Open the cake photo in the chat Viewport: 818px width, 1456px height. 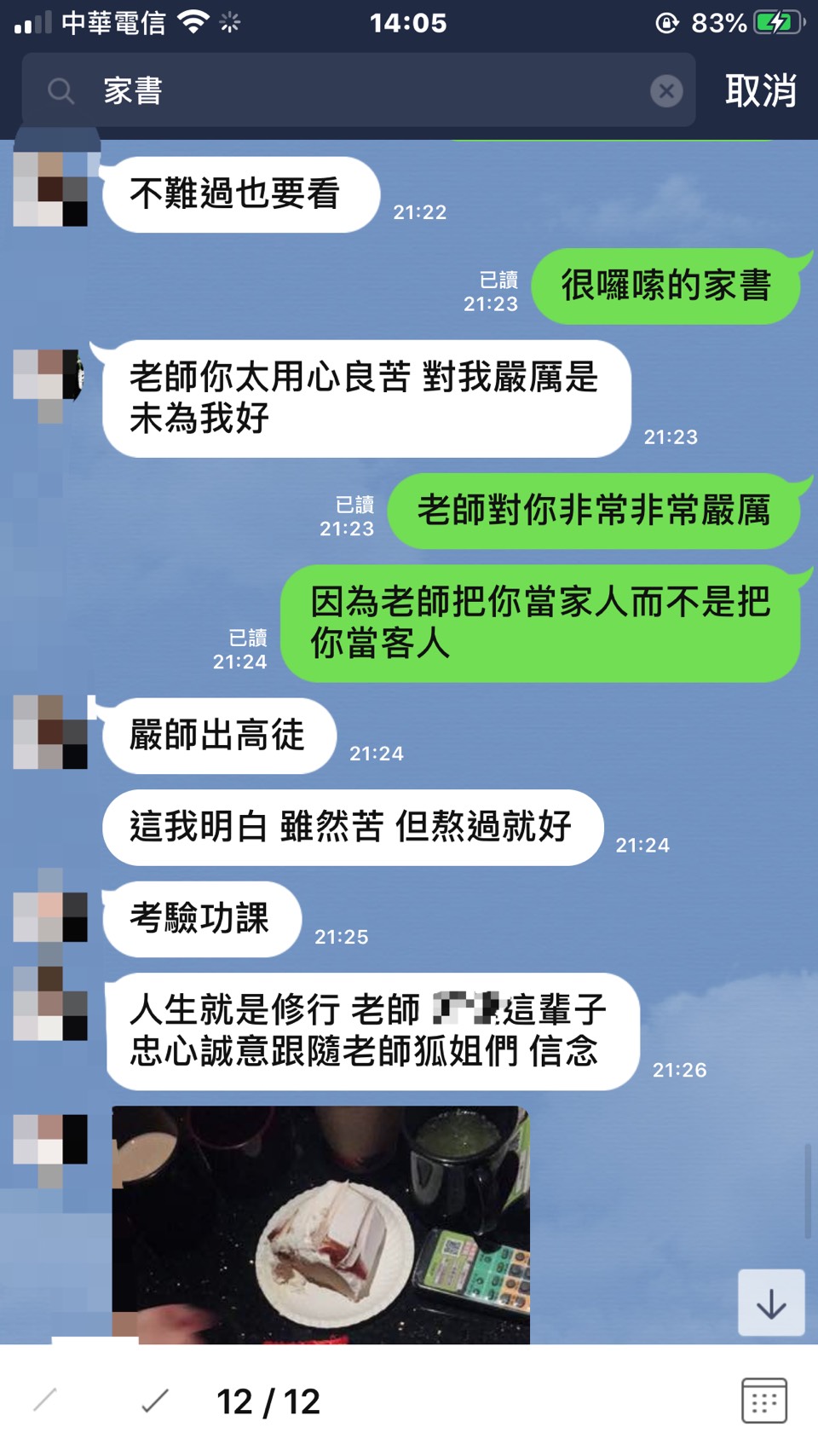click(320, 1224)
